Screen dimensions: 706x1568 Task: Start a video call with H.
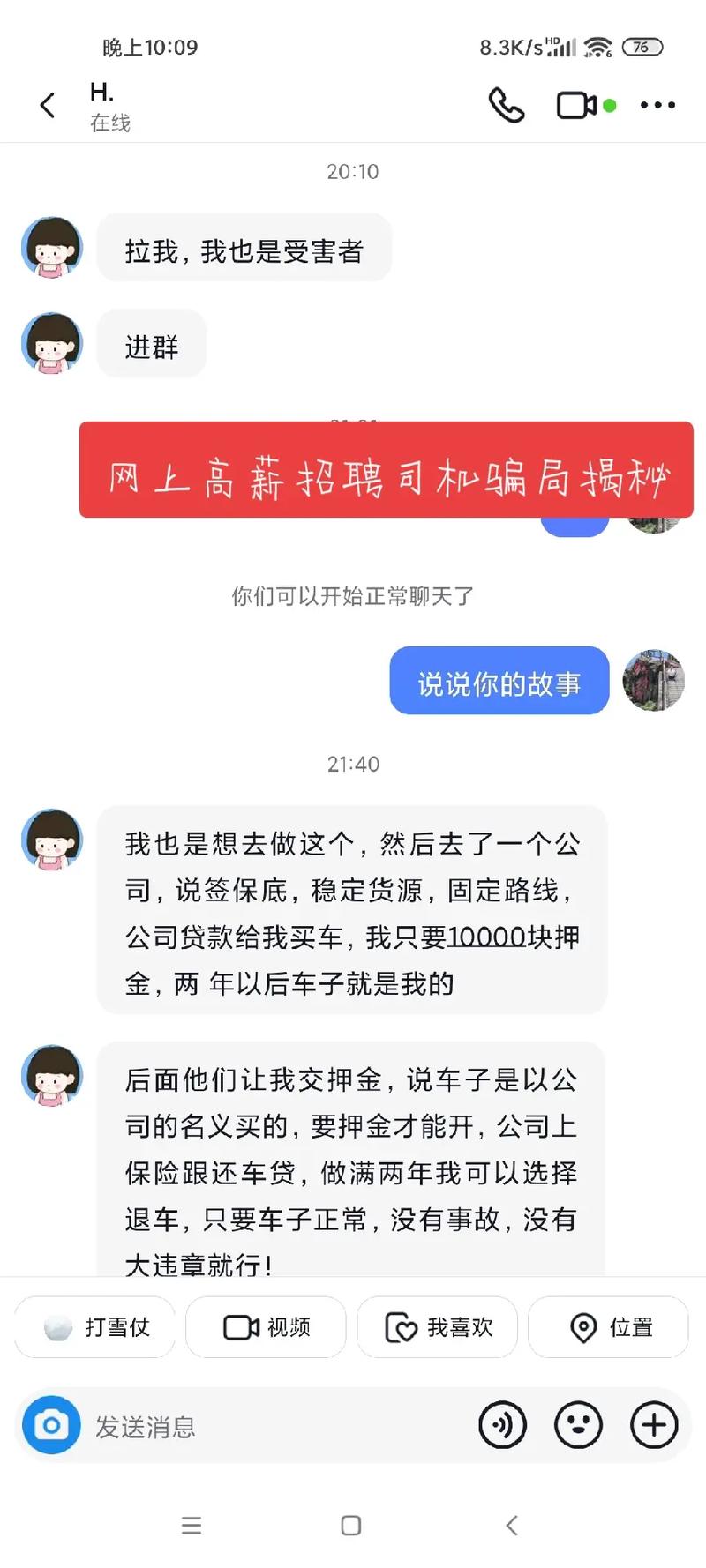pos(576,106)
